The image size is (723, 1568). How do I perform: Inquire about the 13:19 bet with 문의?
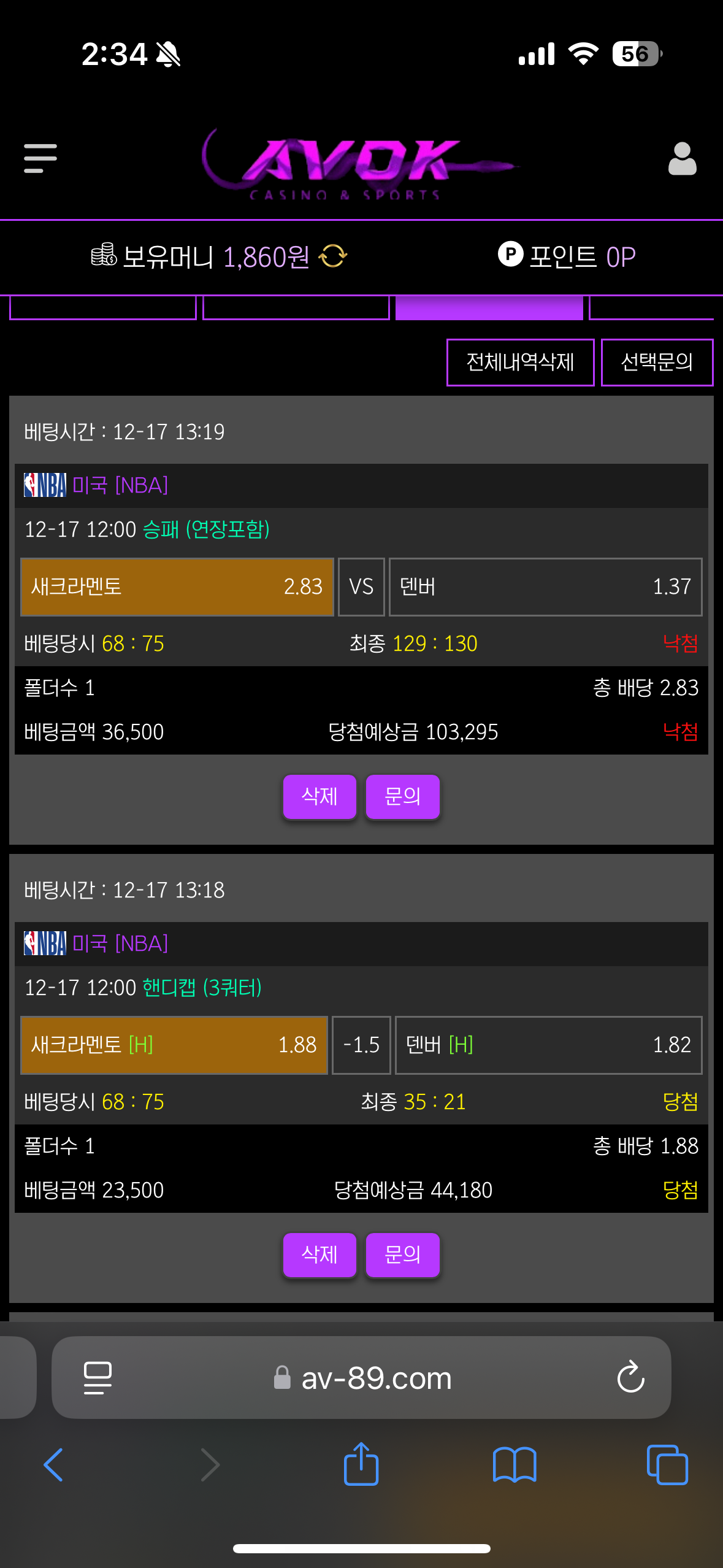pos(402,796)
